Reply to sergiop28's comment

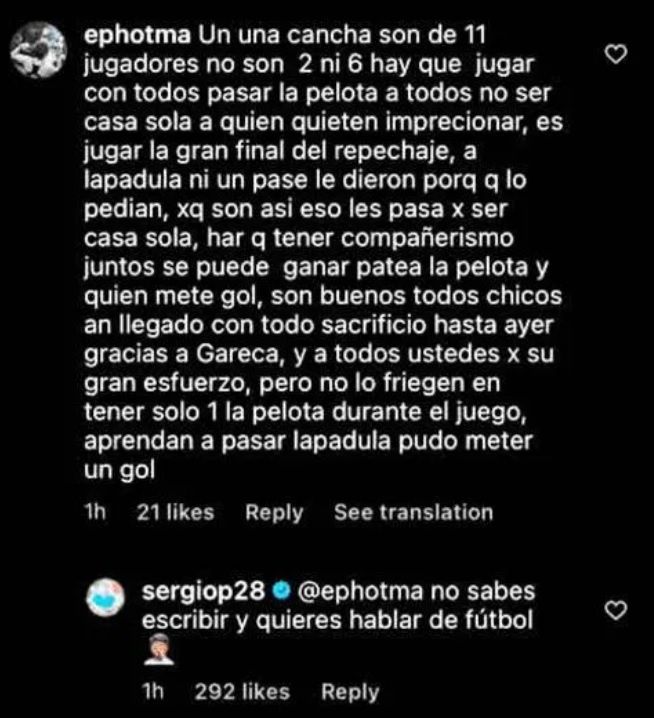[350, 692]
